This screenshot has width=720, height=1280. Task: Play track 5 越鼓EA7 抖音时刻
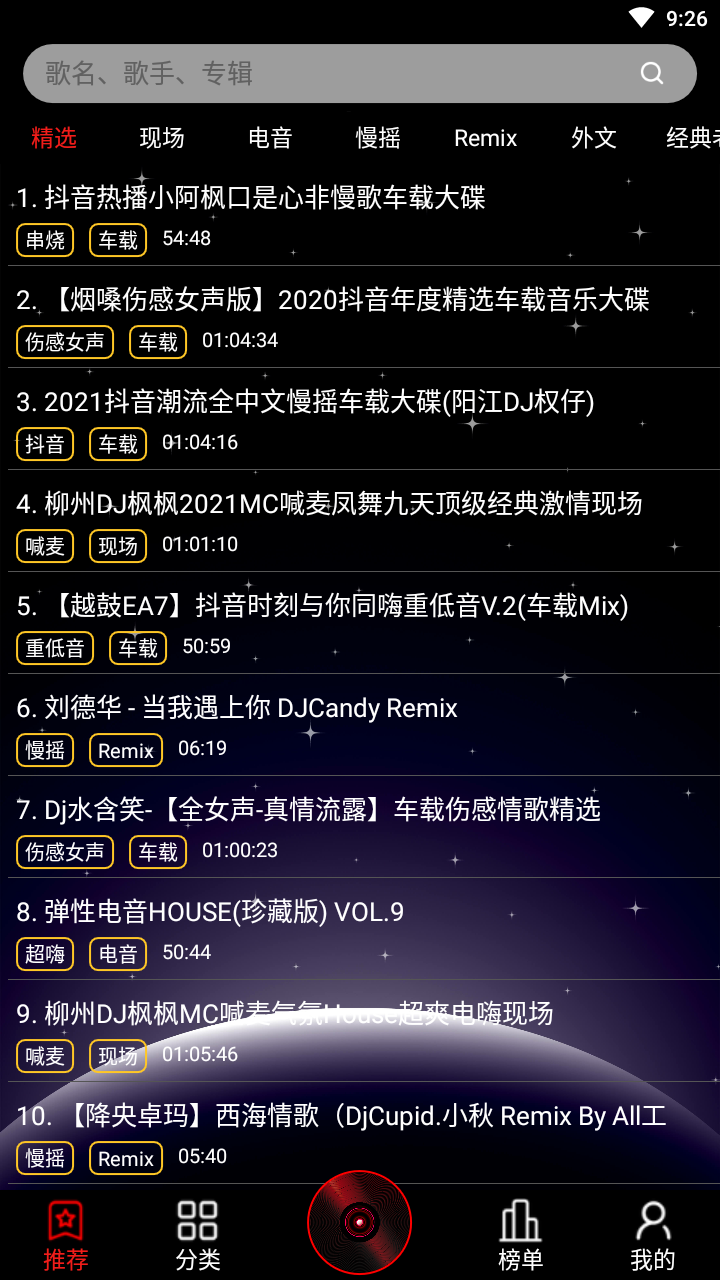click(360, 623)
